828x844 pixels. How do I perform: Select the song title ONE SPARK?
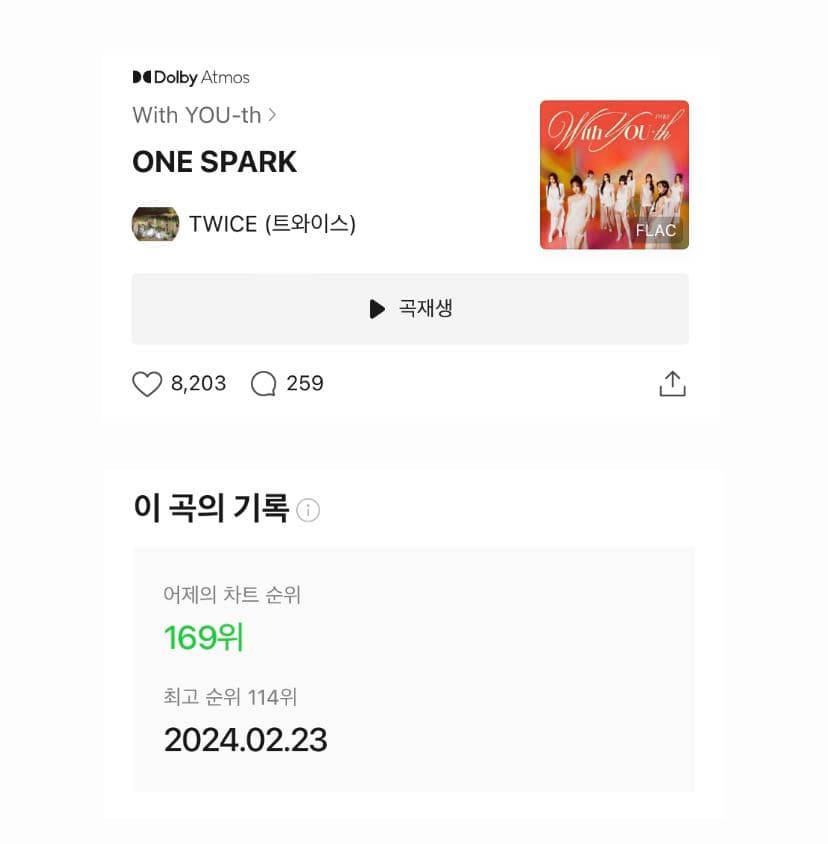214,161
